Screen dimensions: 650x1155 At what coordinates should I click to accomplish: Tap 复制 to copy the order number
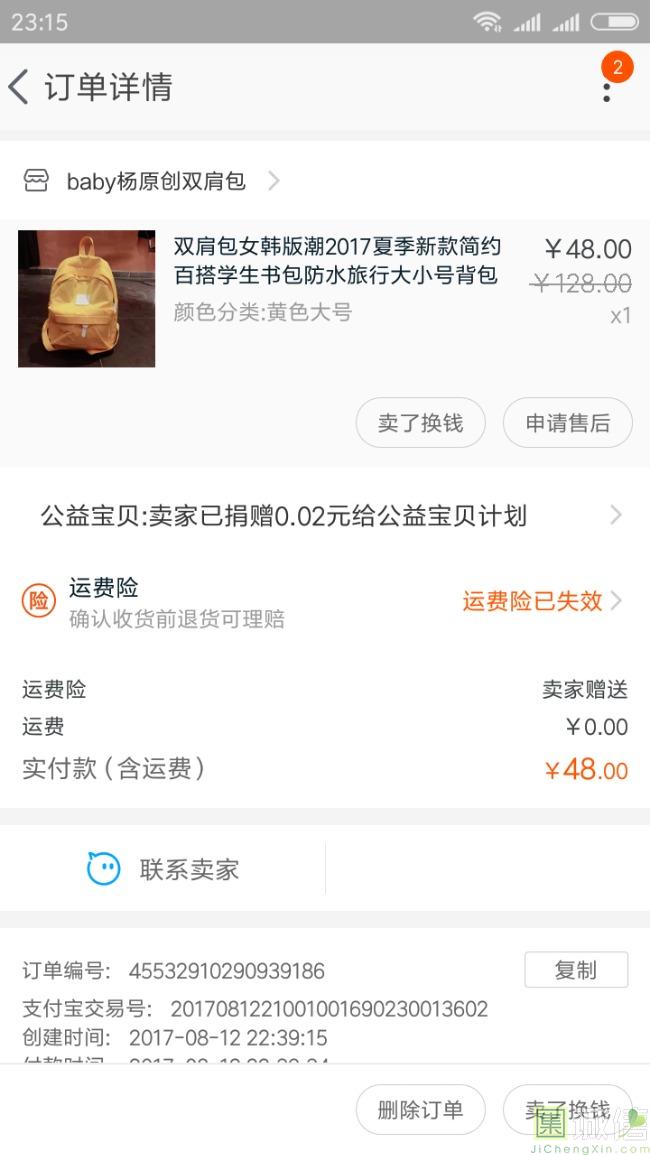click(575, 970)
